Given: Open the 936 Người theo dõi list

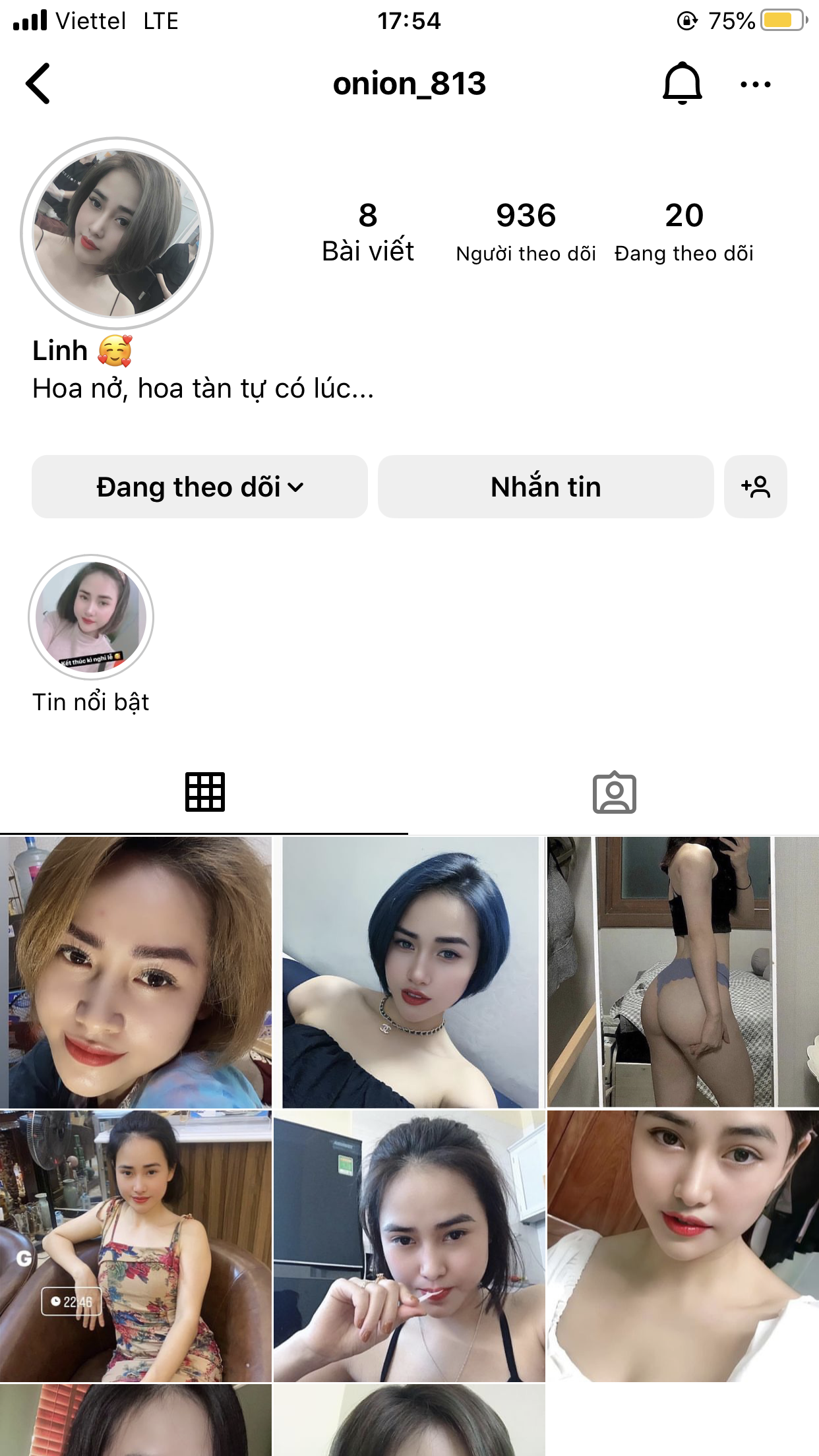Looking at the screenshot, I should [x=526, y=231].
